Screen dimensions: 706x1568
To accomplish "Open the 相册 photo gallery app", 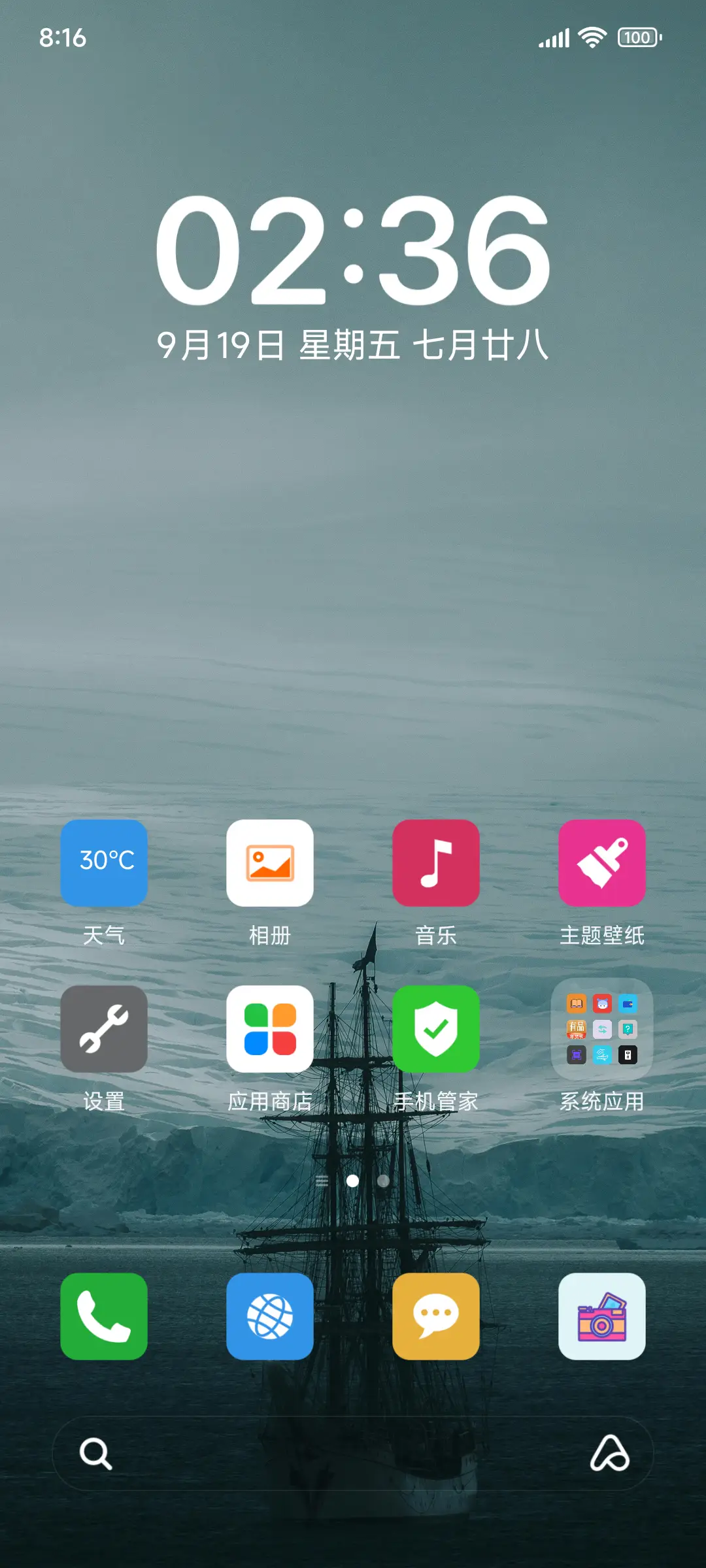I will 271,864.
